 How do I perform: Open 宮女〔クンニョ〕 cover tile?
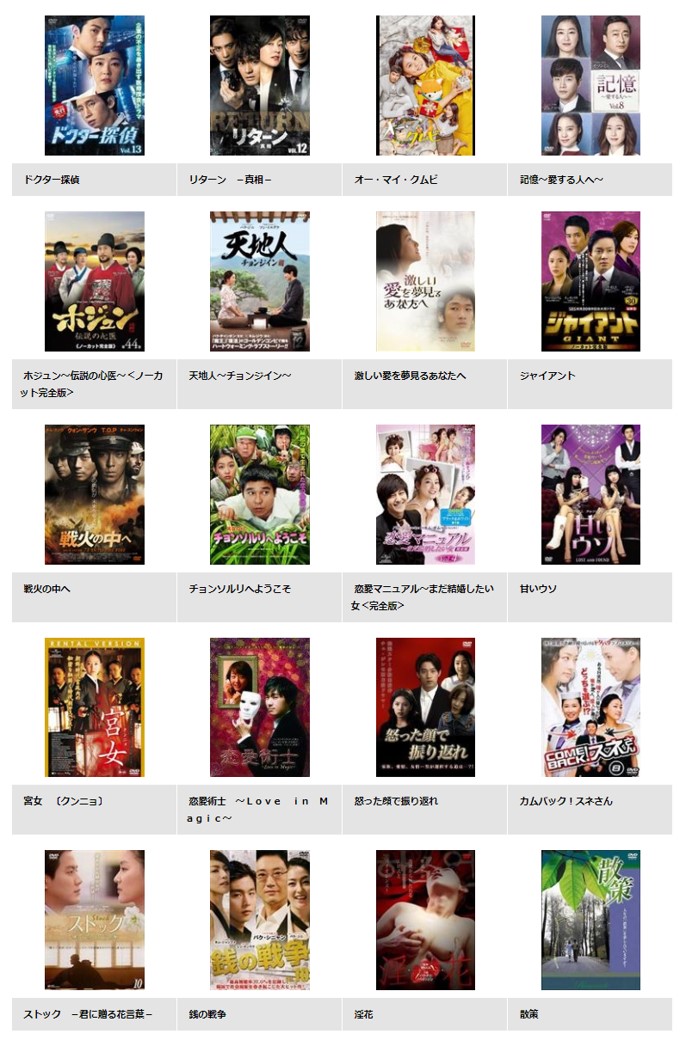click(x=94, y=707)
